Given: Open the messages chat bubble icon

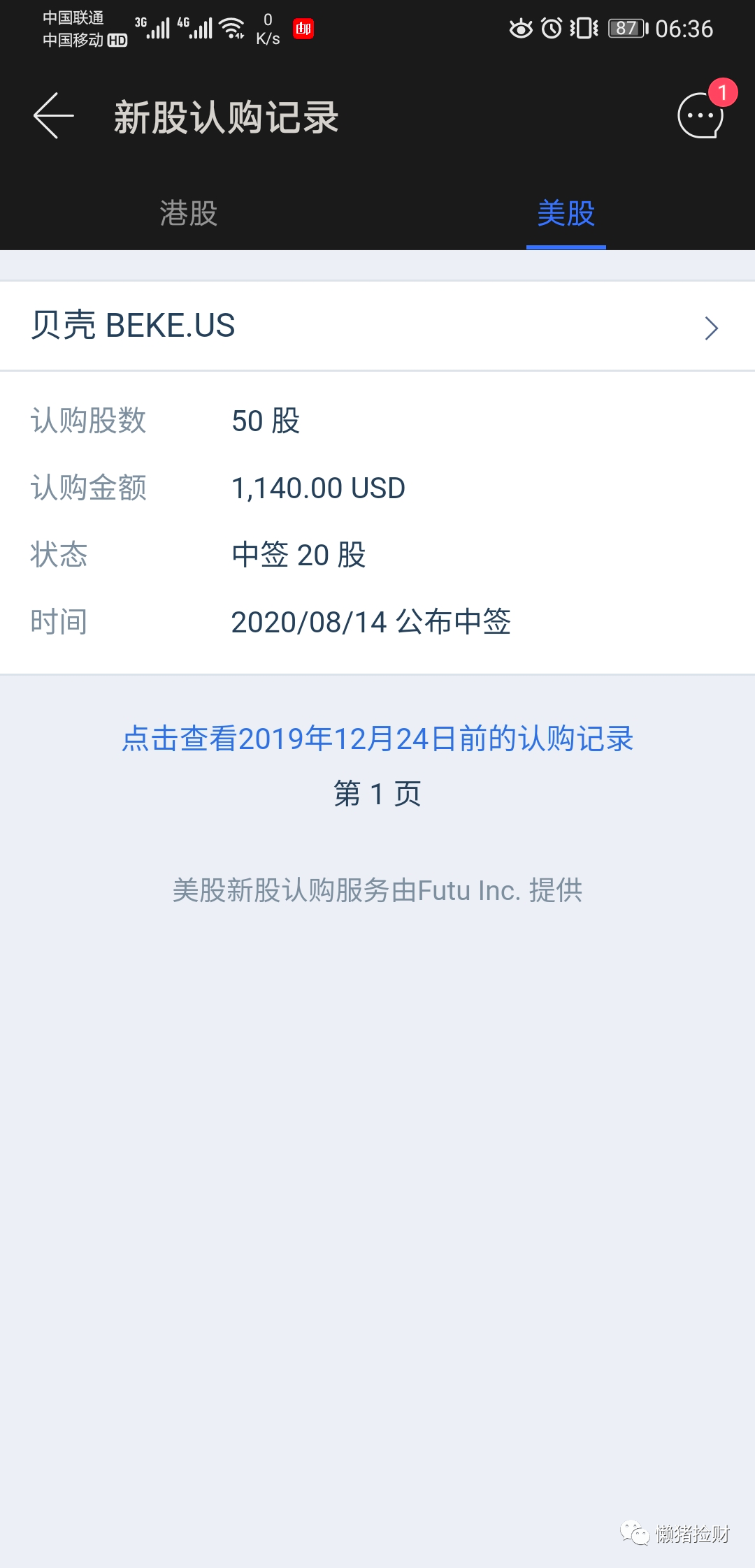Looking at the screenshot, I should pyautogui.click(x=700, y=116).
